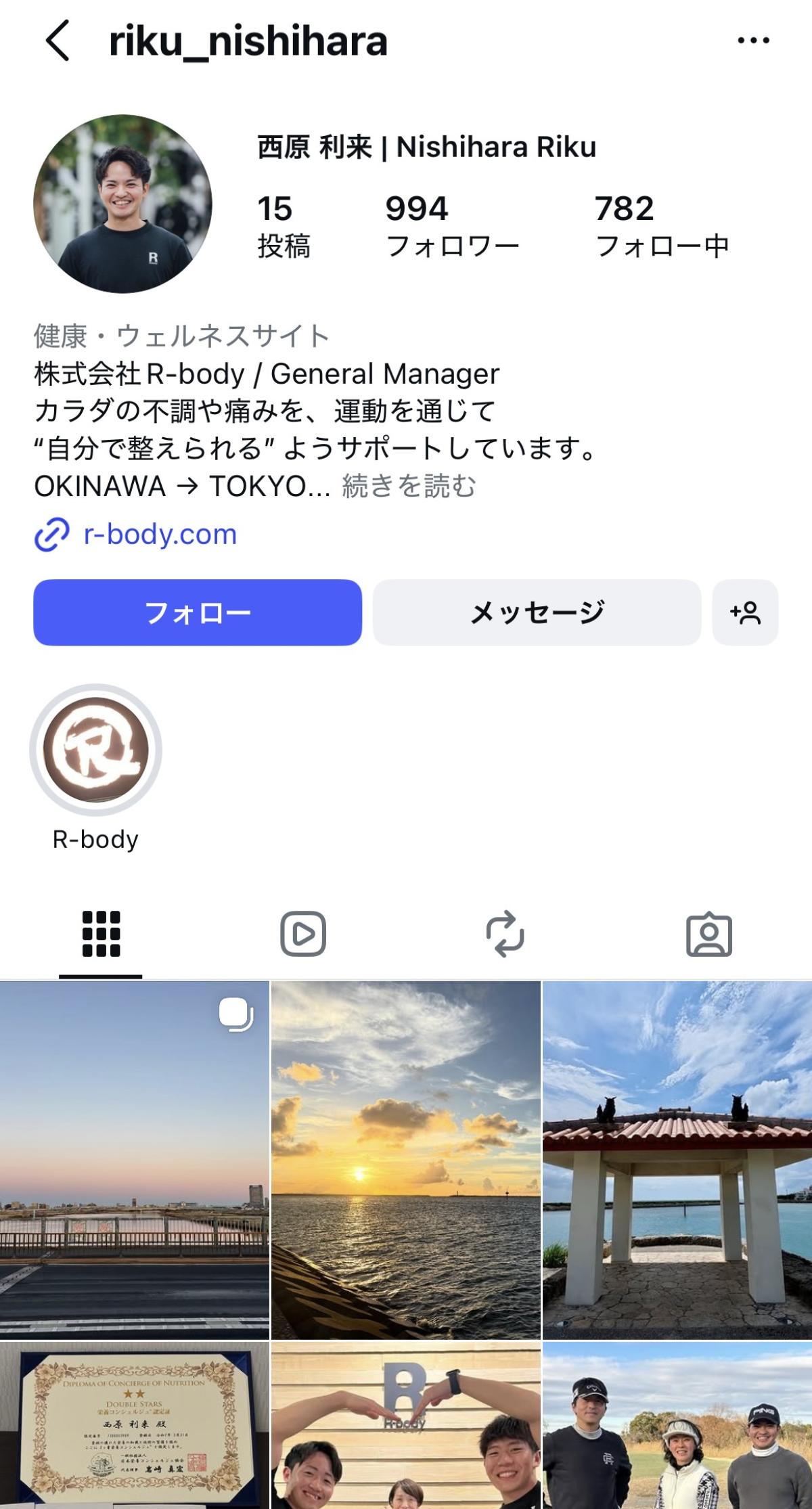
Task: Switch to the tagged photos tab
Action: click(x=708, y=934)
